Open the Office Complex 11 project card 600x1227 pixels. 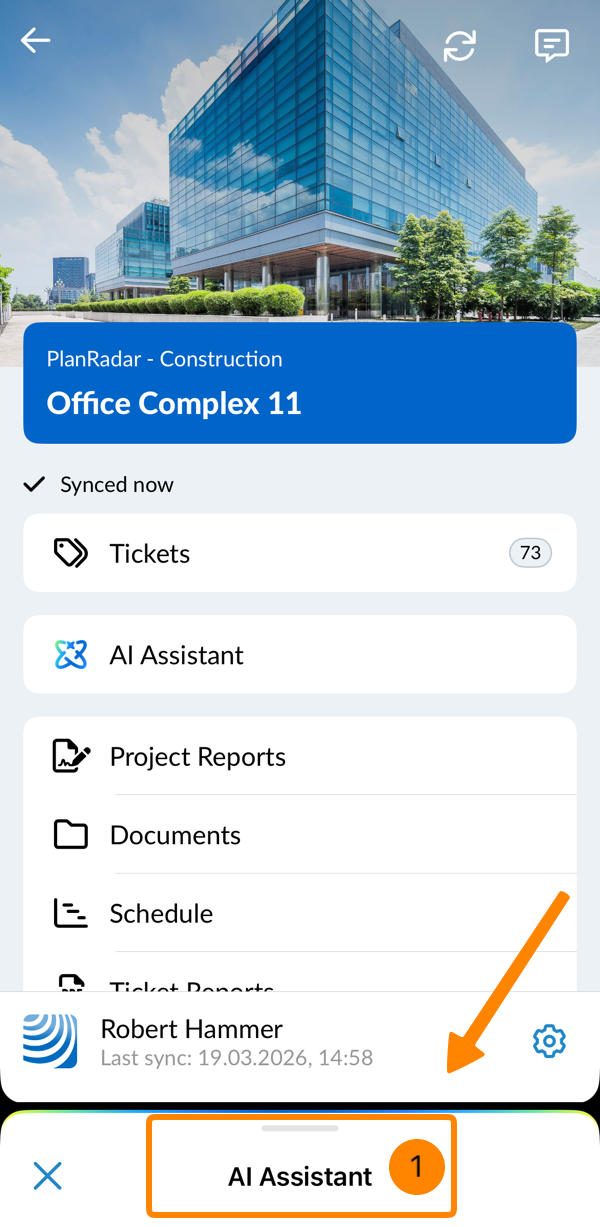click(300, 383)
